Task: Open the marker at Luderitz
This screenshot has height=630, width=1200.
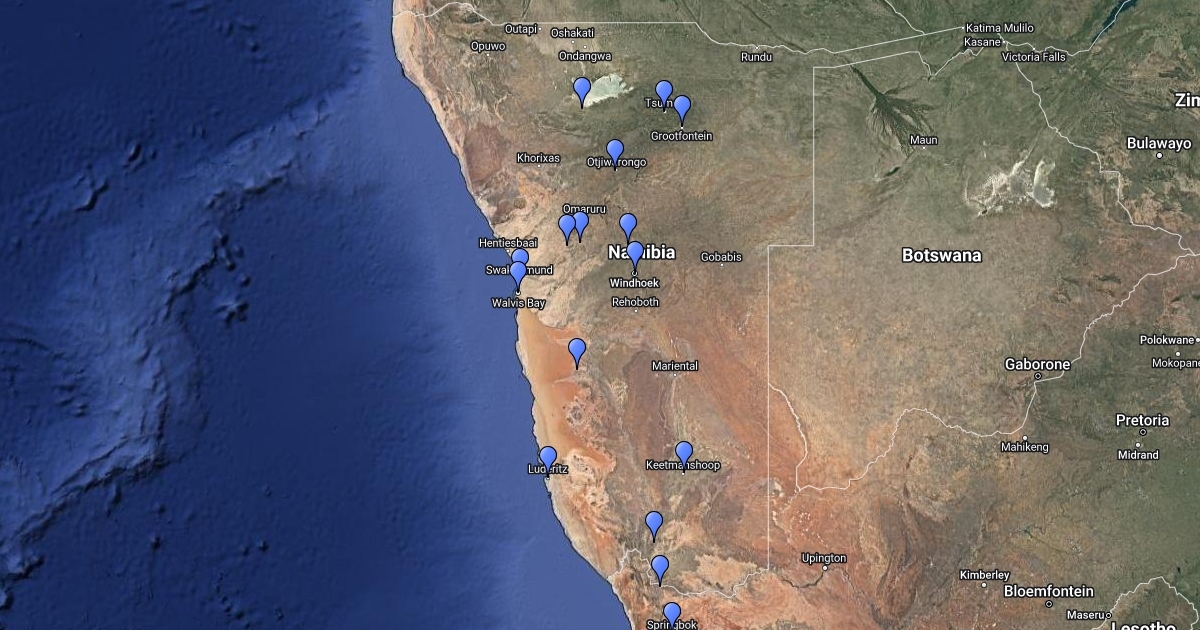Action: click(548, 457)
